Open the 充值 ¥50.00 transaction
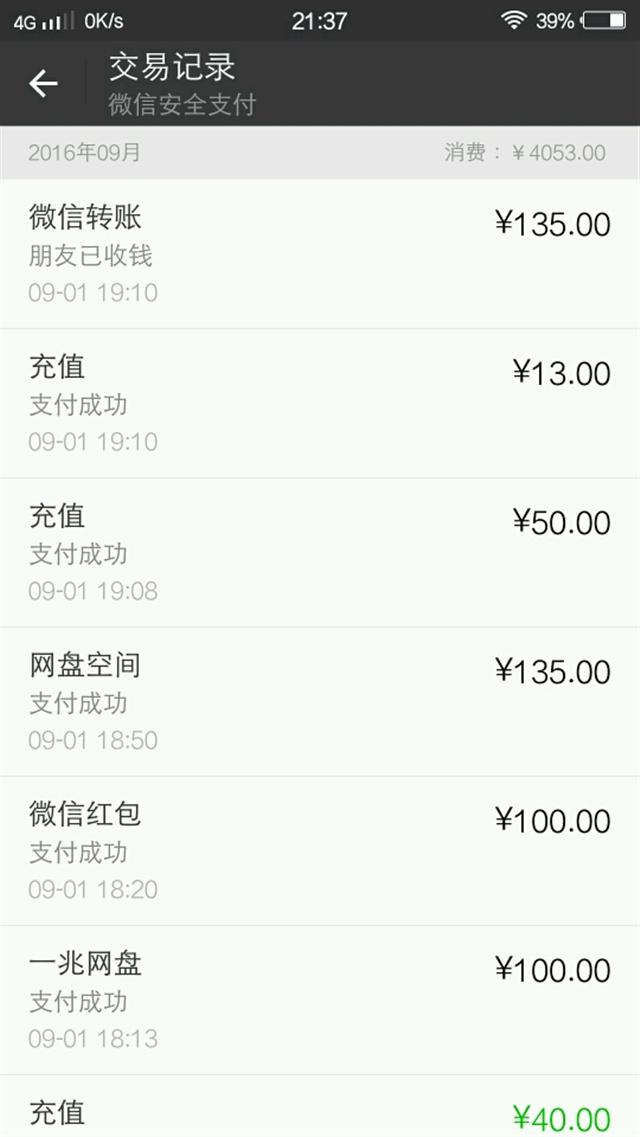The height and width of the screenshot is (1137, 640). [320, 553]
